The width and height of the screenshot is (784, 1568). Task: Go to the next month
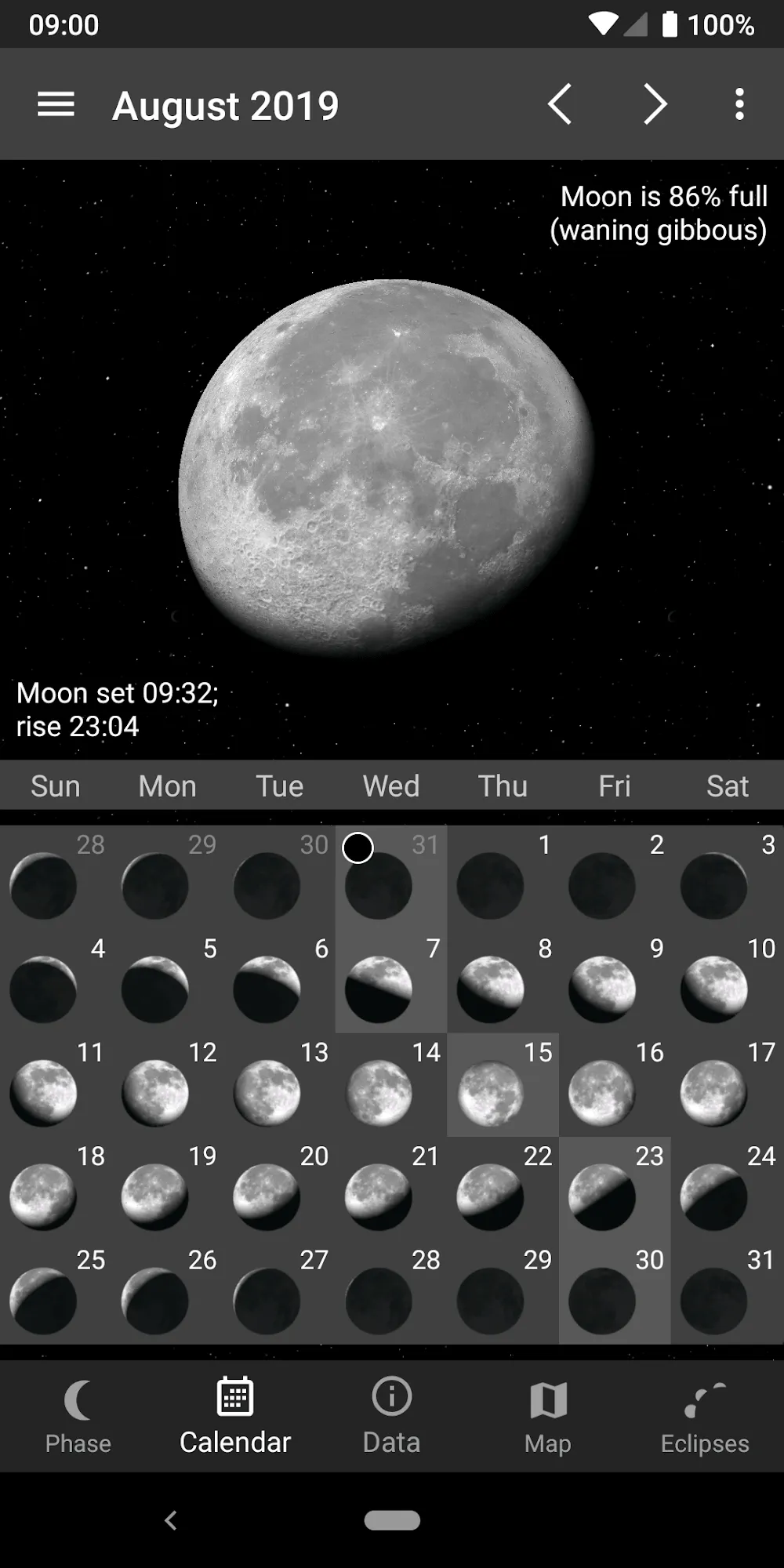click(655, 104)
